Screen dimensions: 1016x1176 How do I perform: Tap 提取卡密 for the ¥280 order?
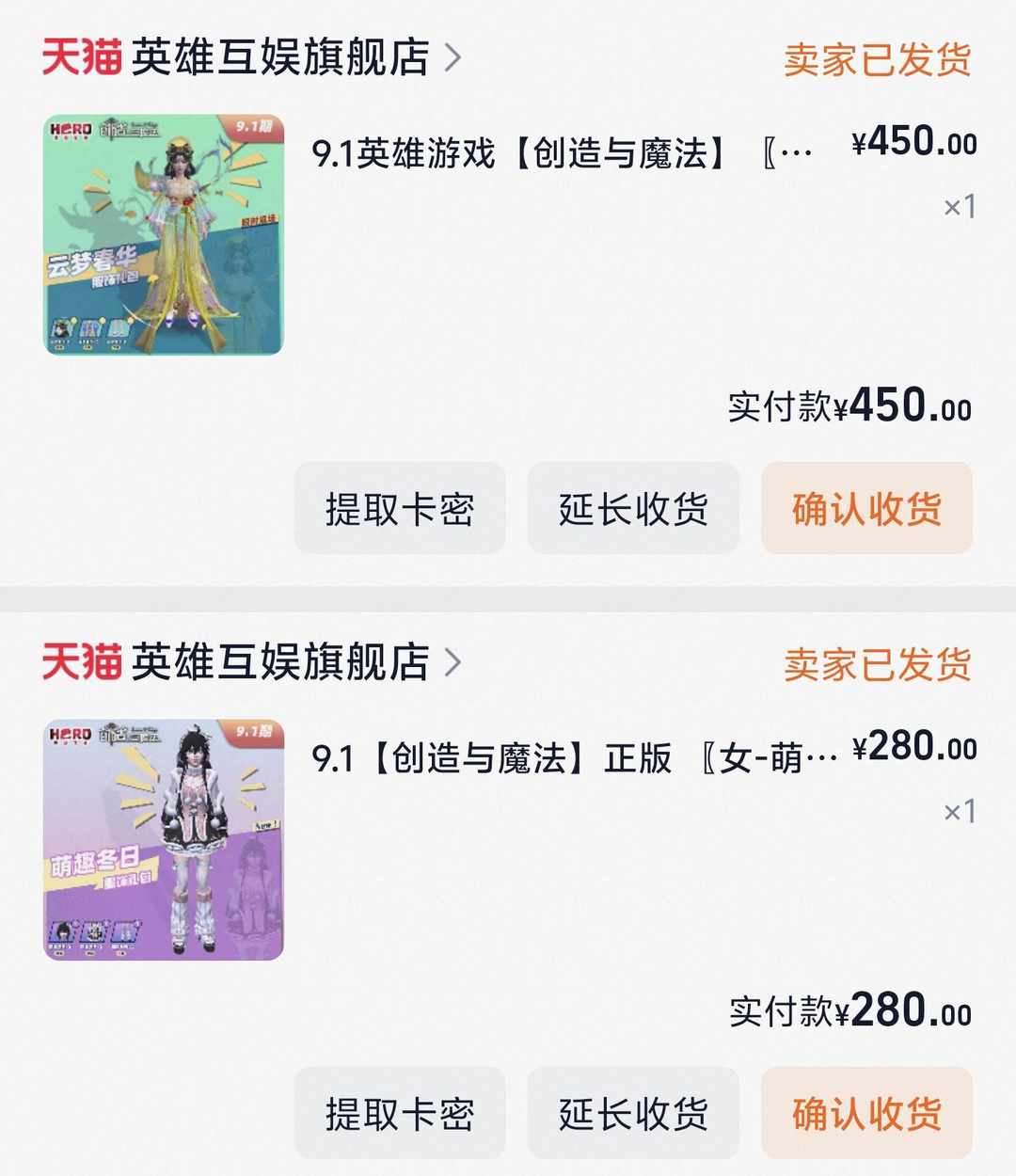click(x=400, y=1113)
